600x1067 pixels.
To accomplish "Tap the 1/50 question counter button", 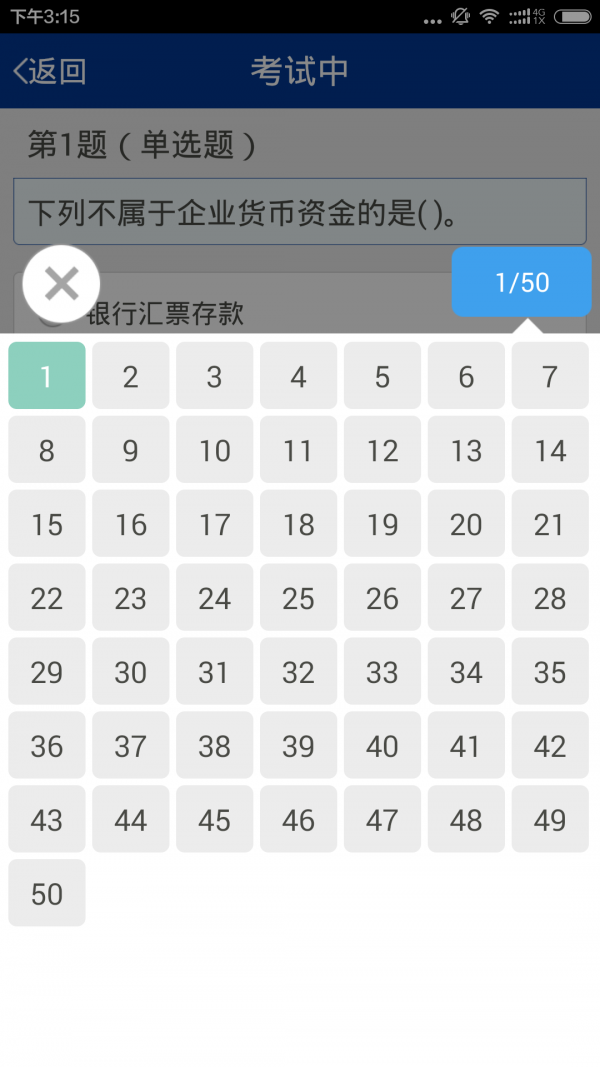I will coord(521,282).
